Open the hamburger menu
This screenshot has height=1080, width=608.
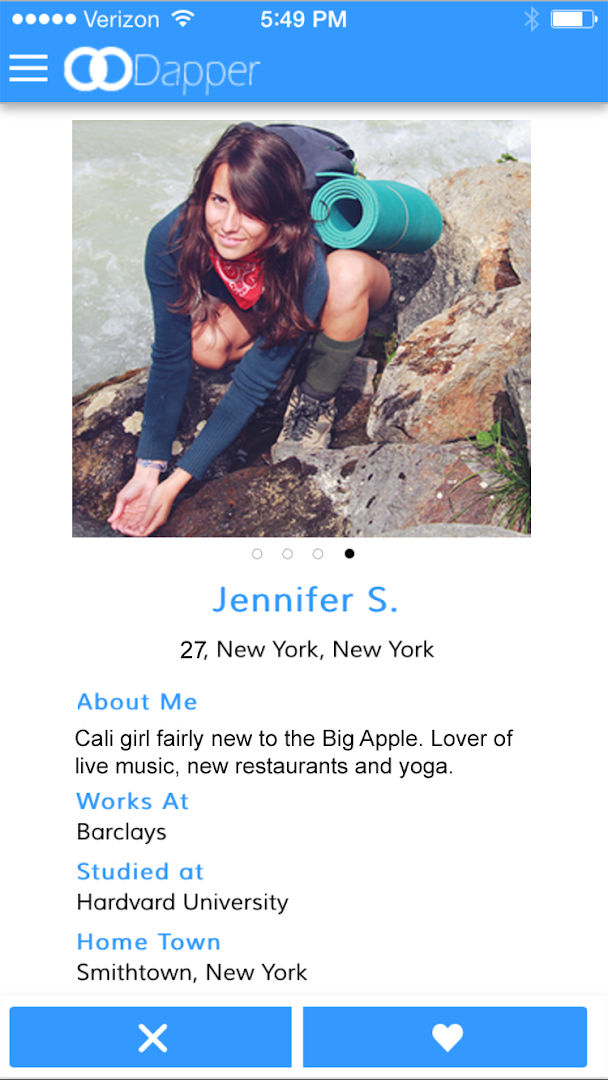point(28,67)
